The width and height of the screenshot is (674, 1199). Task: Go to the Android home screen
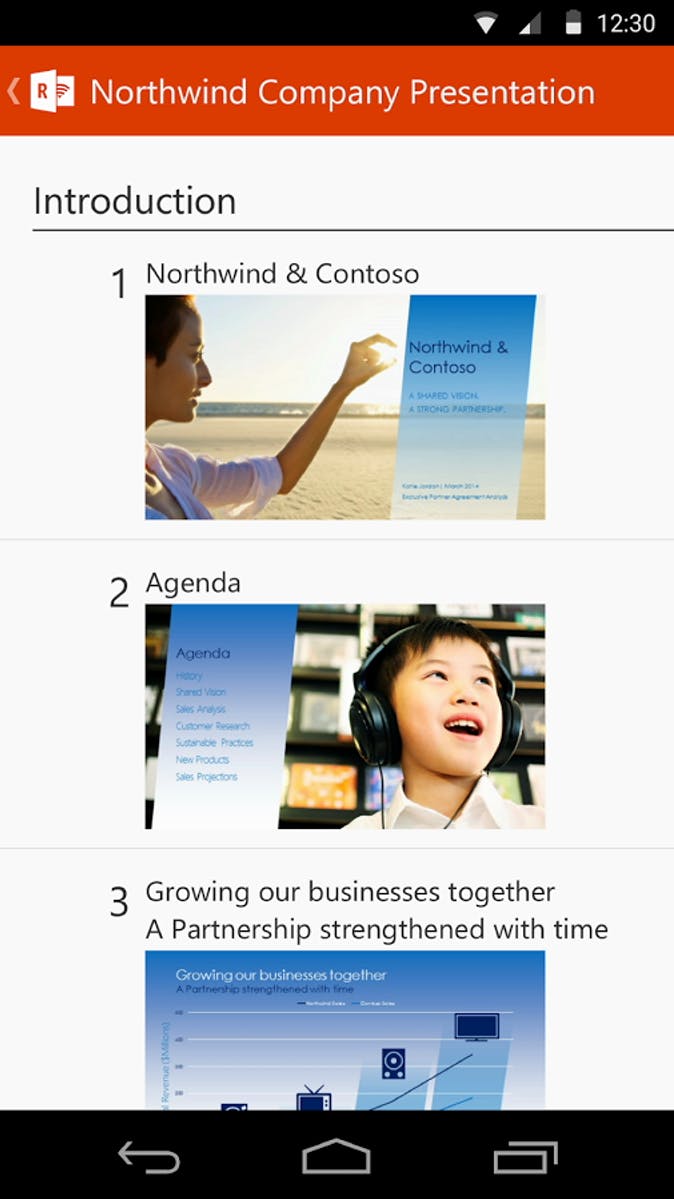tap(336, 1157)
